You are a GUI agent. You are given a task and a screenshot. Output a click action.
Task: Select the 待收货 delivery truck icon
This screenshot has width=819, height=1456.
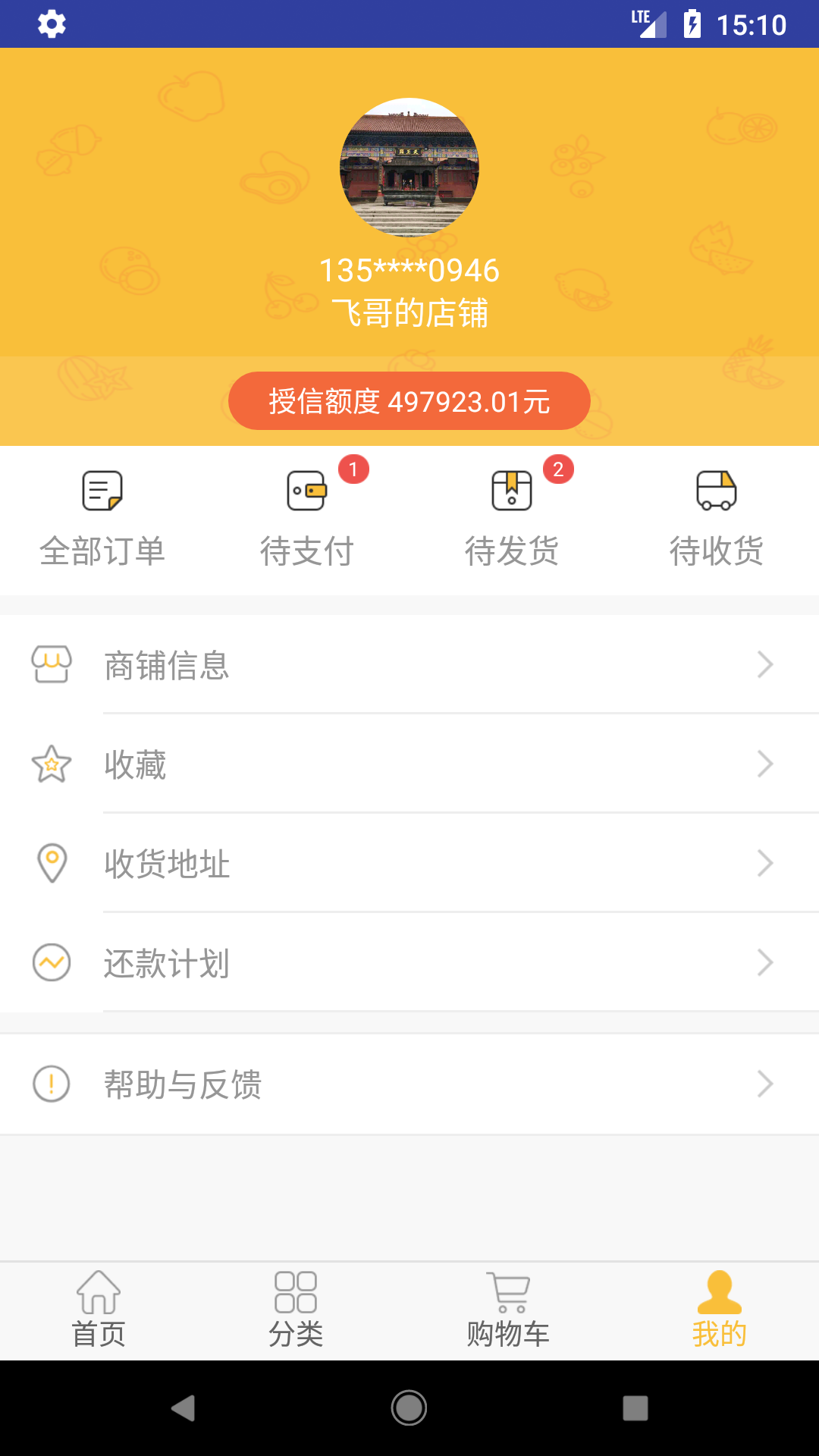pos(717,490)
